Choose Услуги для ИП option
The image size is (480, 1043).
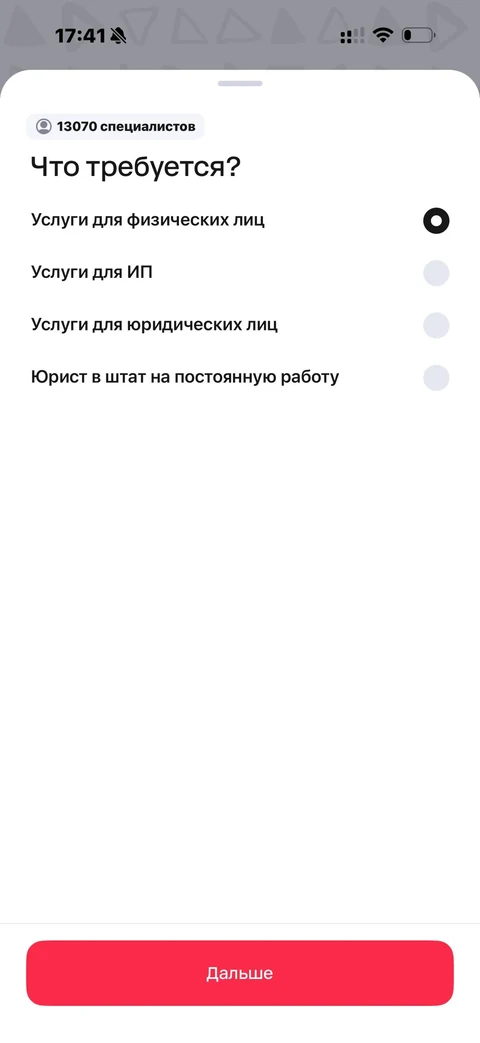[240, 273]
